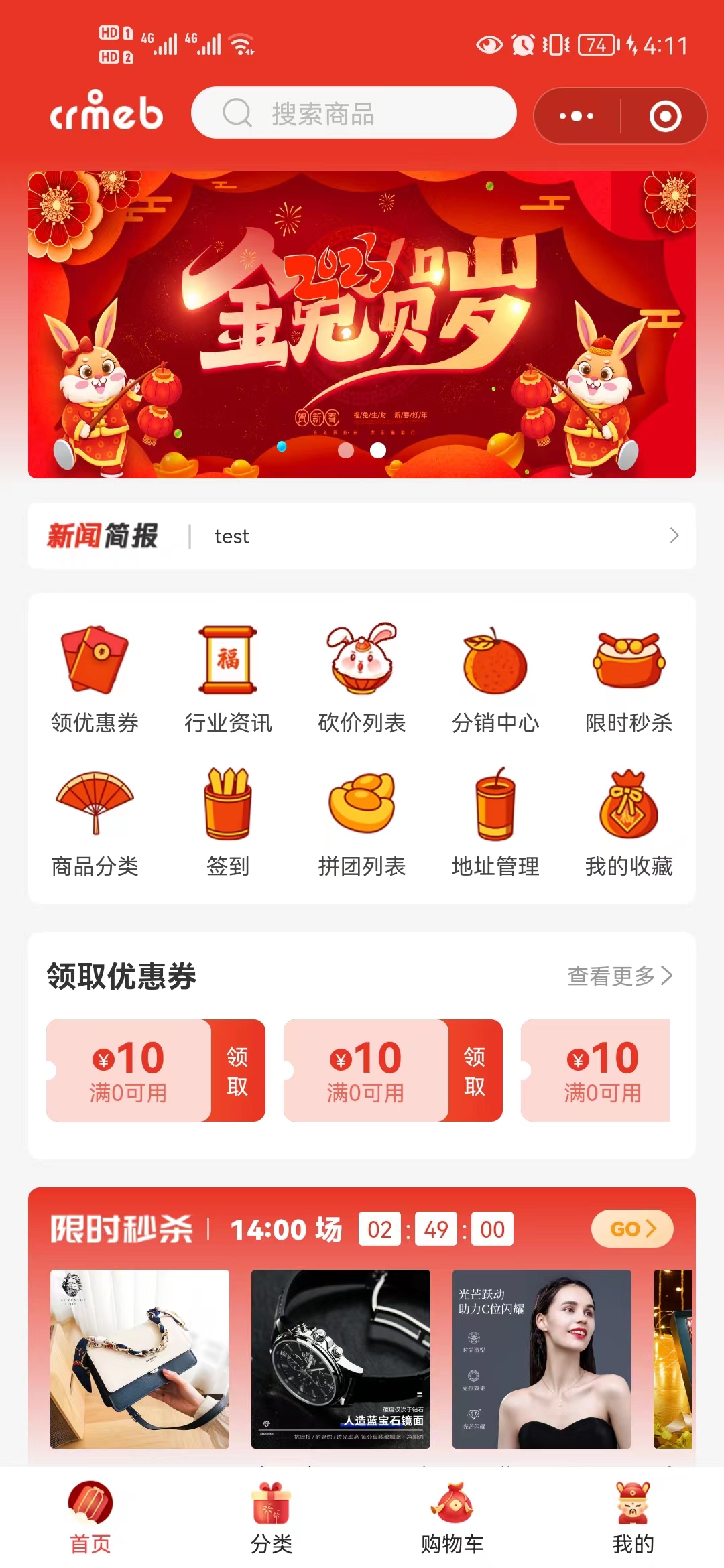This screenshot has height=1568, width=724.
Task: Tap 查看更多 for coupons
Action: click(619, 976)
